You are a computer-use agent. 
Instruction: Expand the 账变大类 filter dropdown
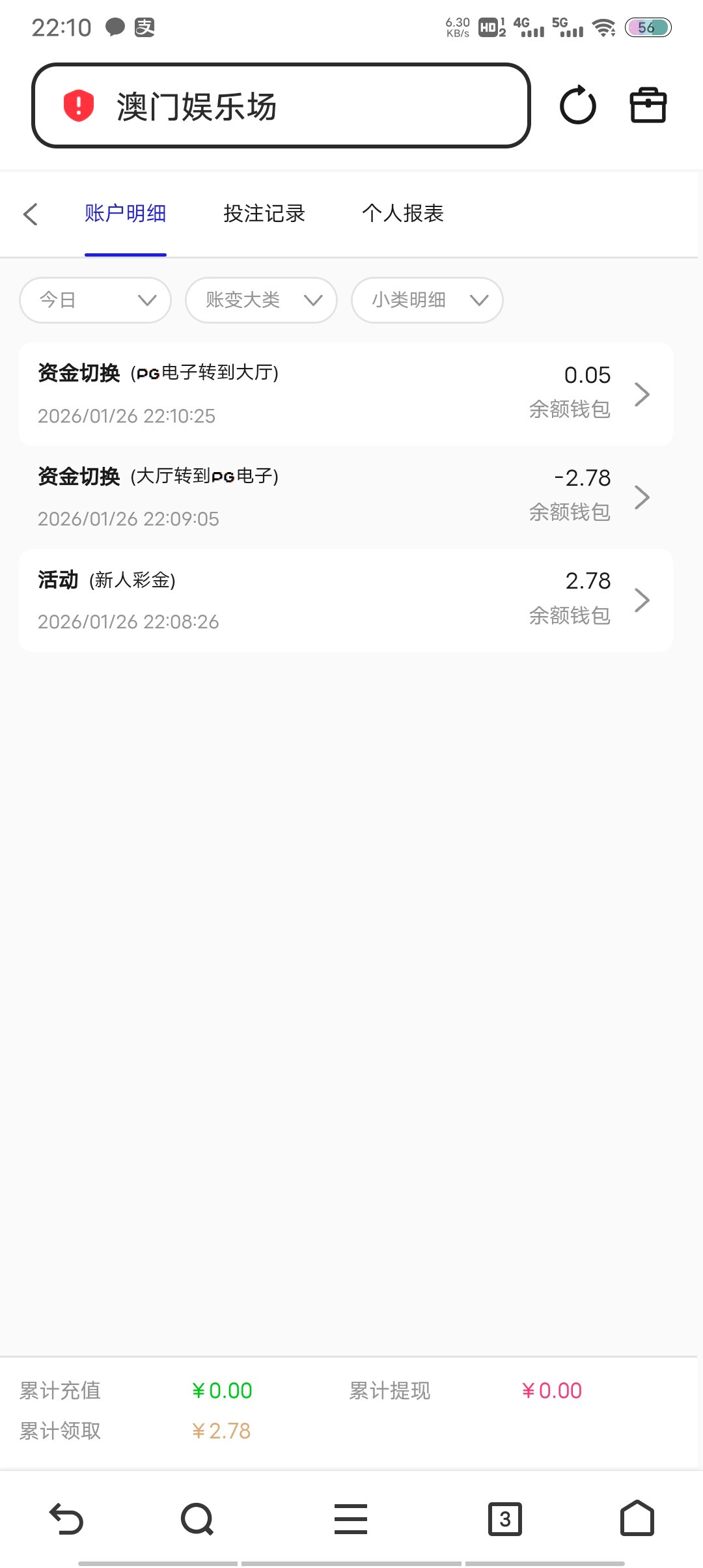pos(261,300)
